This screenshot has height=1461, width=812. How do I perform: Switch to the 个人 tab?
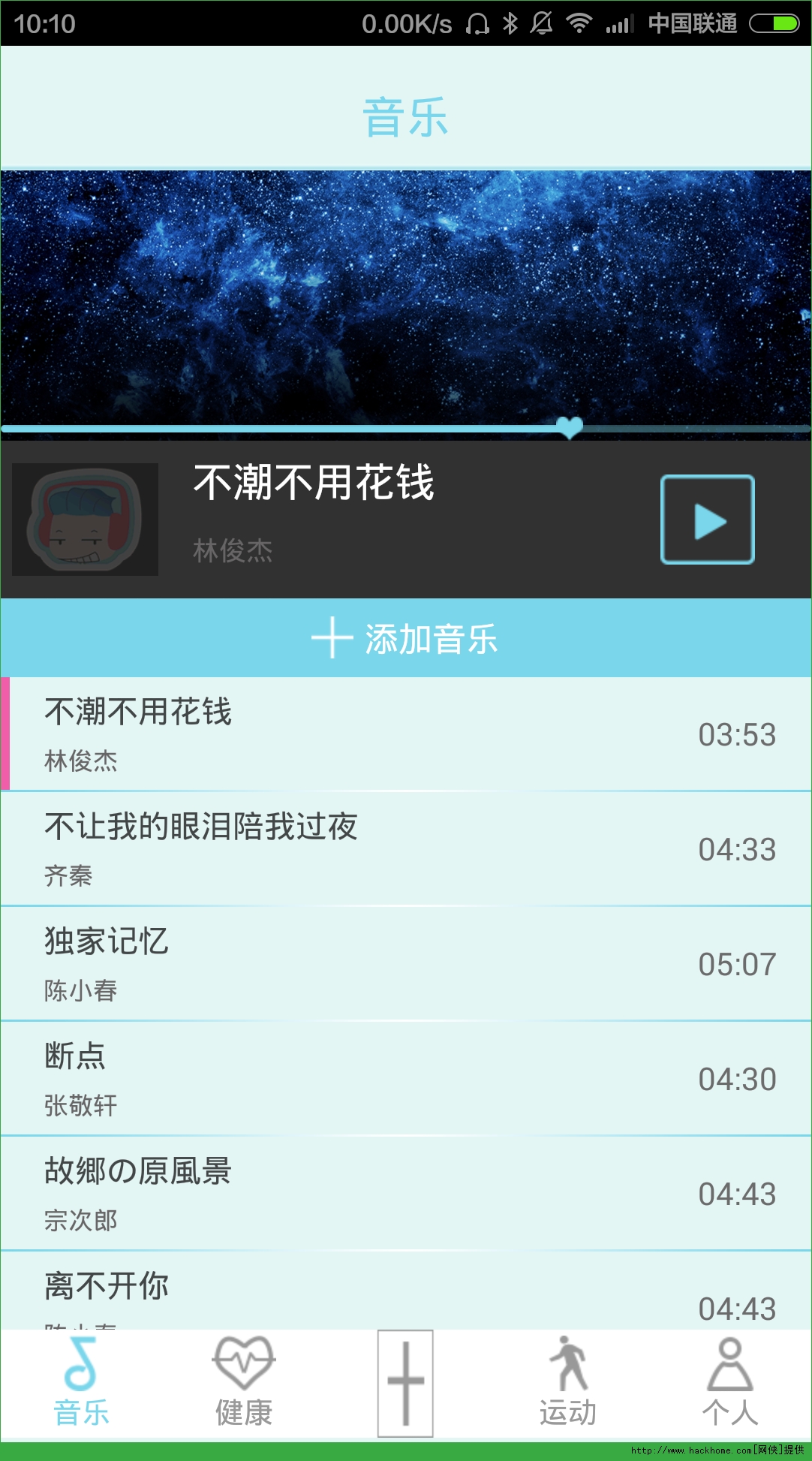730,1383
